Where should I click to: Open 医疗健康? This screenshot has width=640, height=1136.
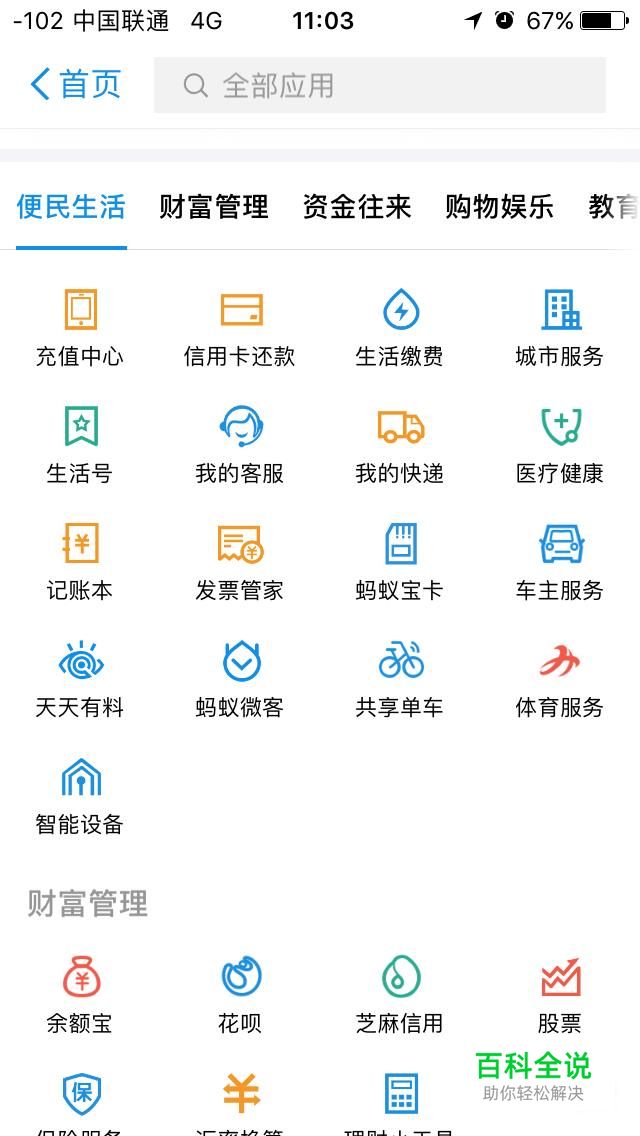tap(560, 444)
